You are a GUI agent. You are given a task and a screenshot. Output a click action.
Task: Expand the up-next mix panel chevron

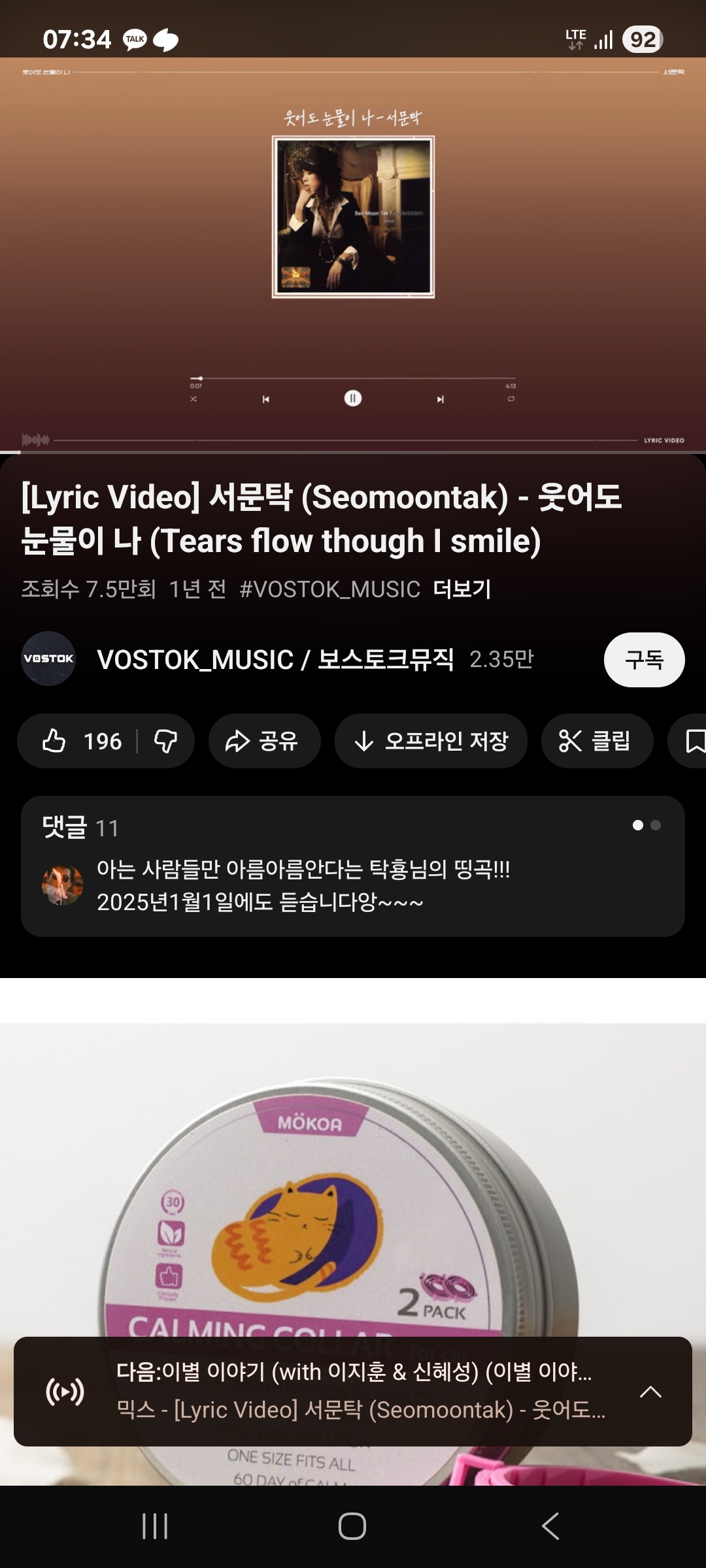[x=650, y=1392]
